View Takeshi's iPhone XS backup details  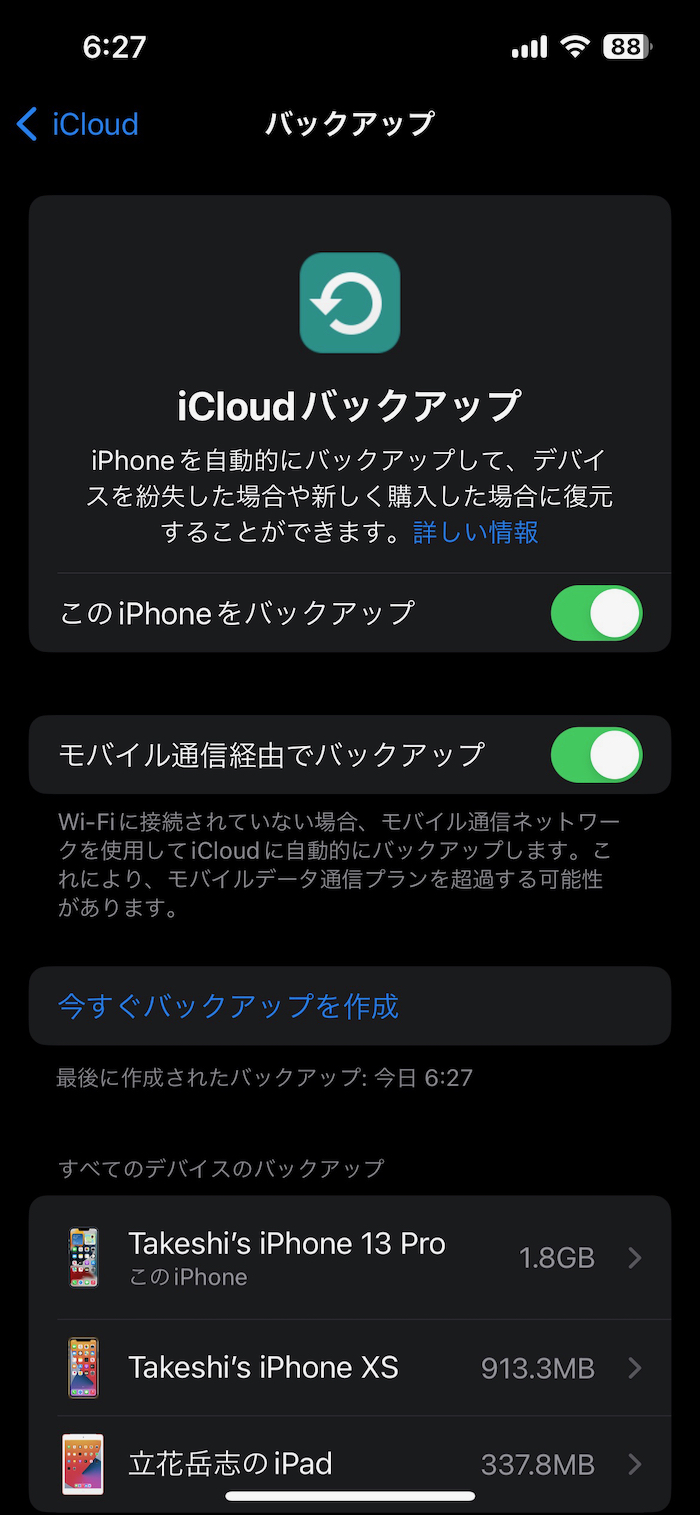(350, 1367)
